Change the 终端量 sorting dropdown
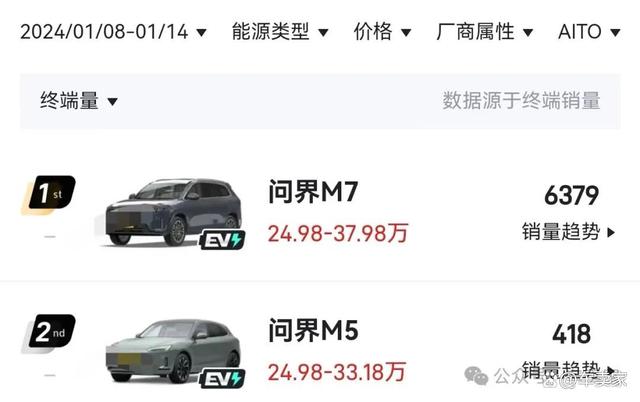 pyautogui.click(x=79, y=100)
